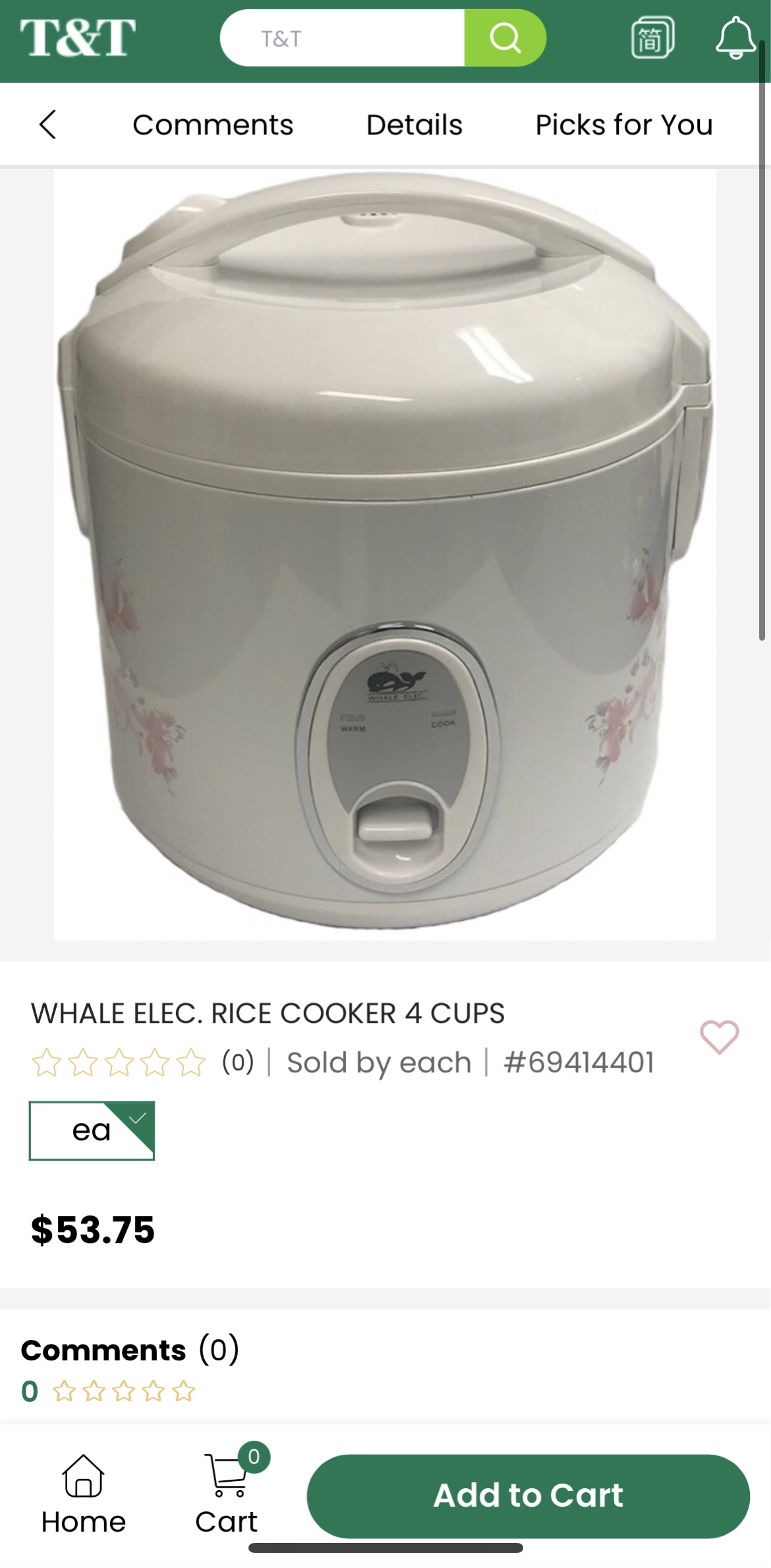This screenshot has width=771, height=1568.
Task: View the rice cooker product image
Action: 385,554
